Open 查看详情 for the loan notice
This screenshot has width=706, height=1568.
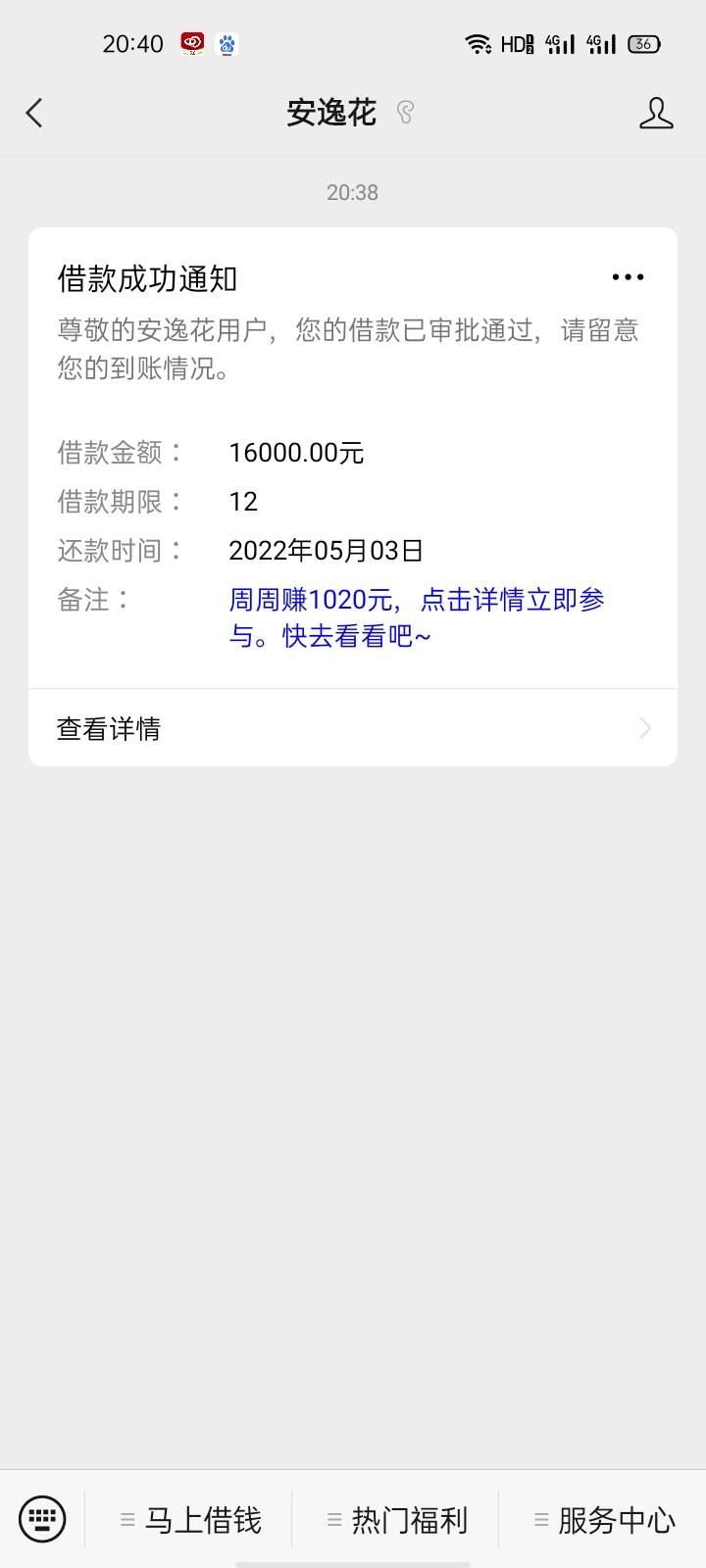(353, 728)
